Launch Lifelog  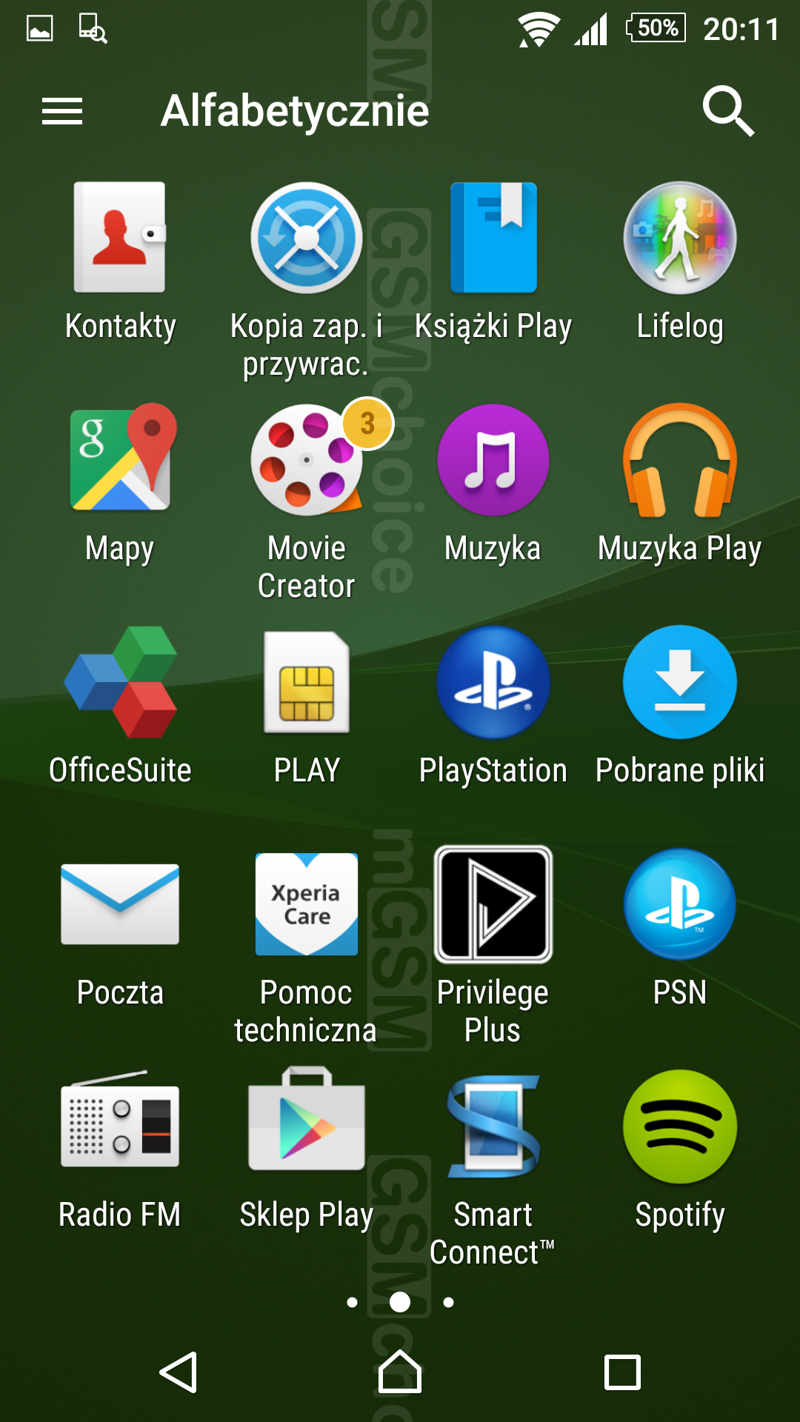[x=680, y=238]
